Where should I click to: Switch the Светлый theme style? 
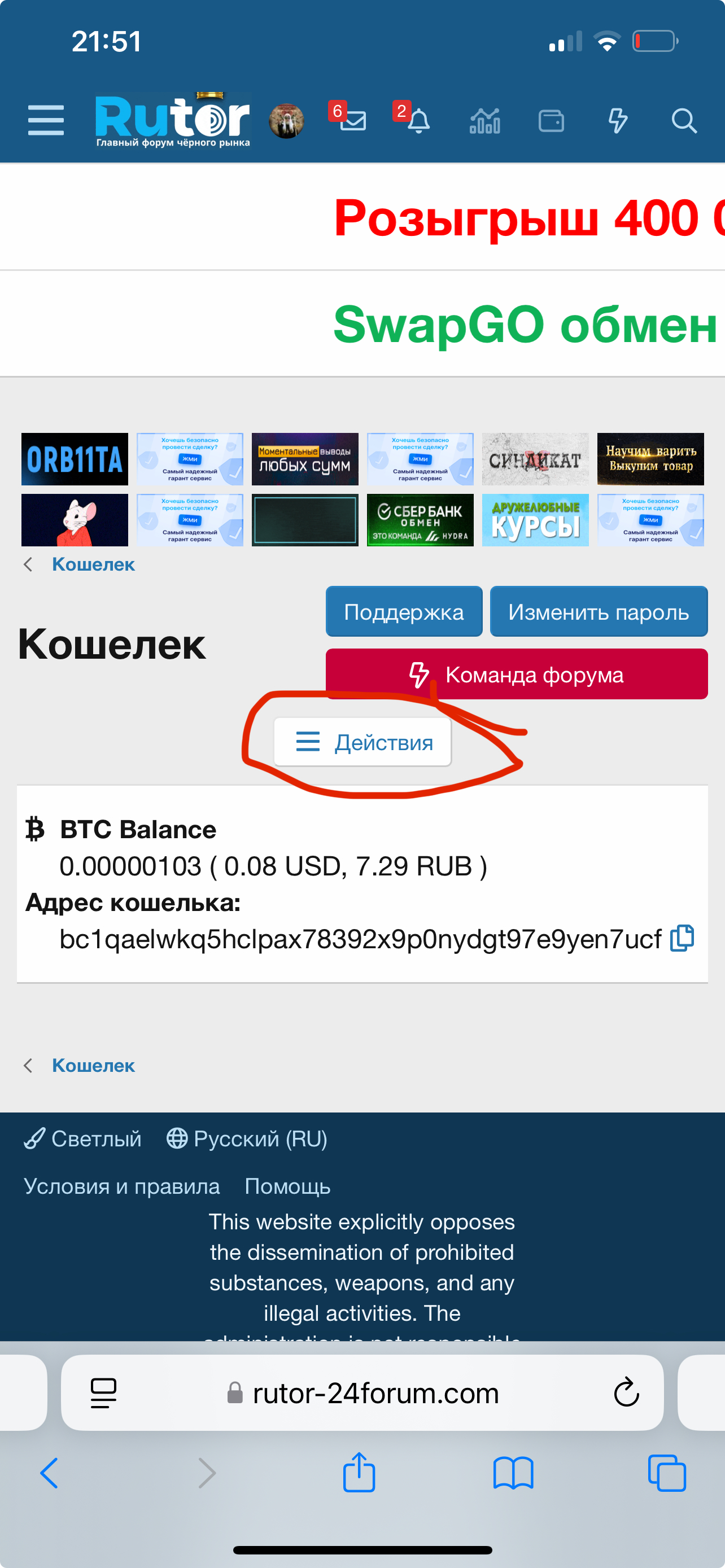tap(84, 1139)
